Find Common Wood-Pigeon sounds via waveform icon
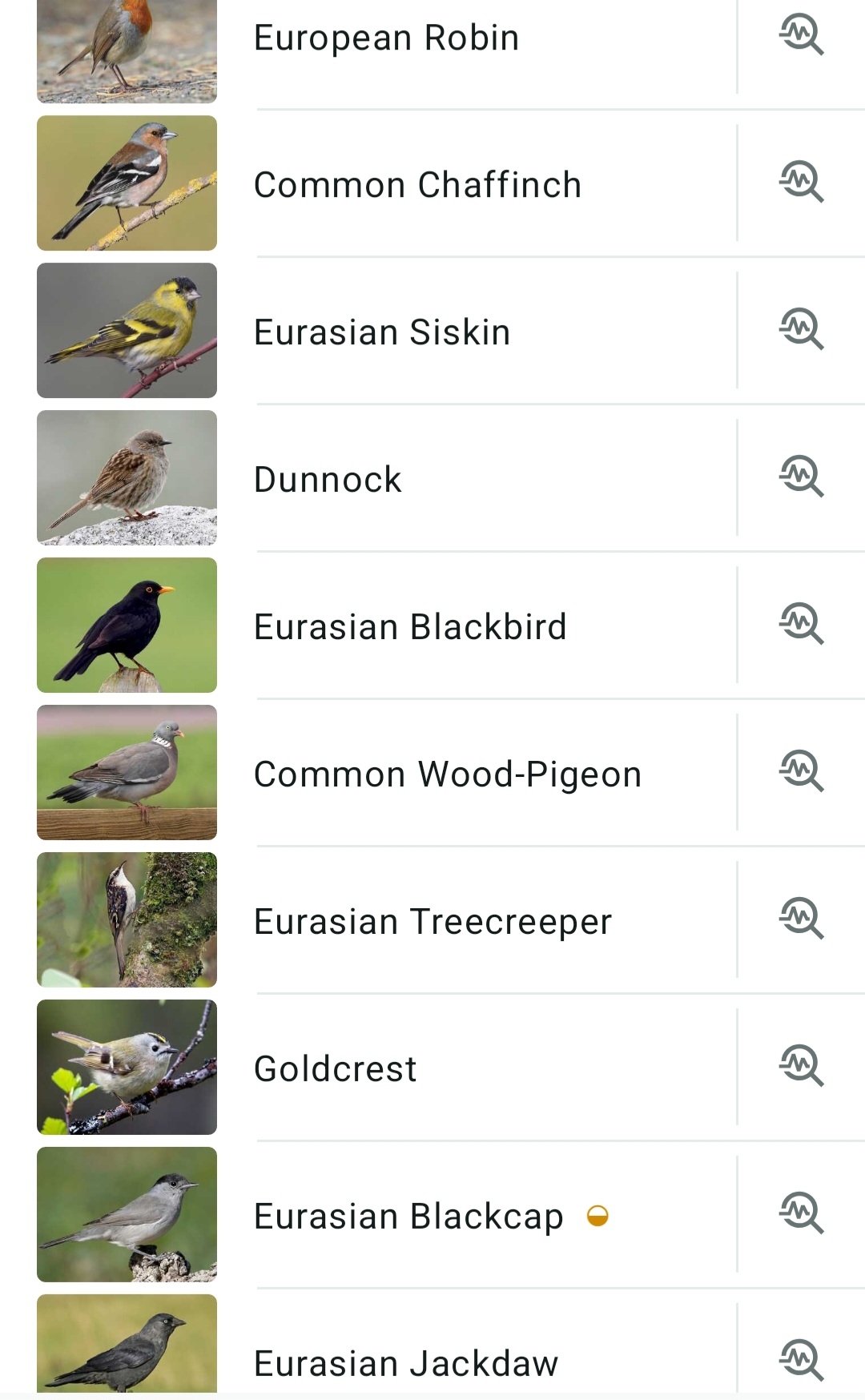 pyautogui.click(x=801, y=772)
